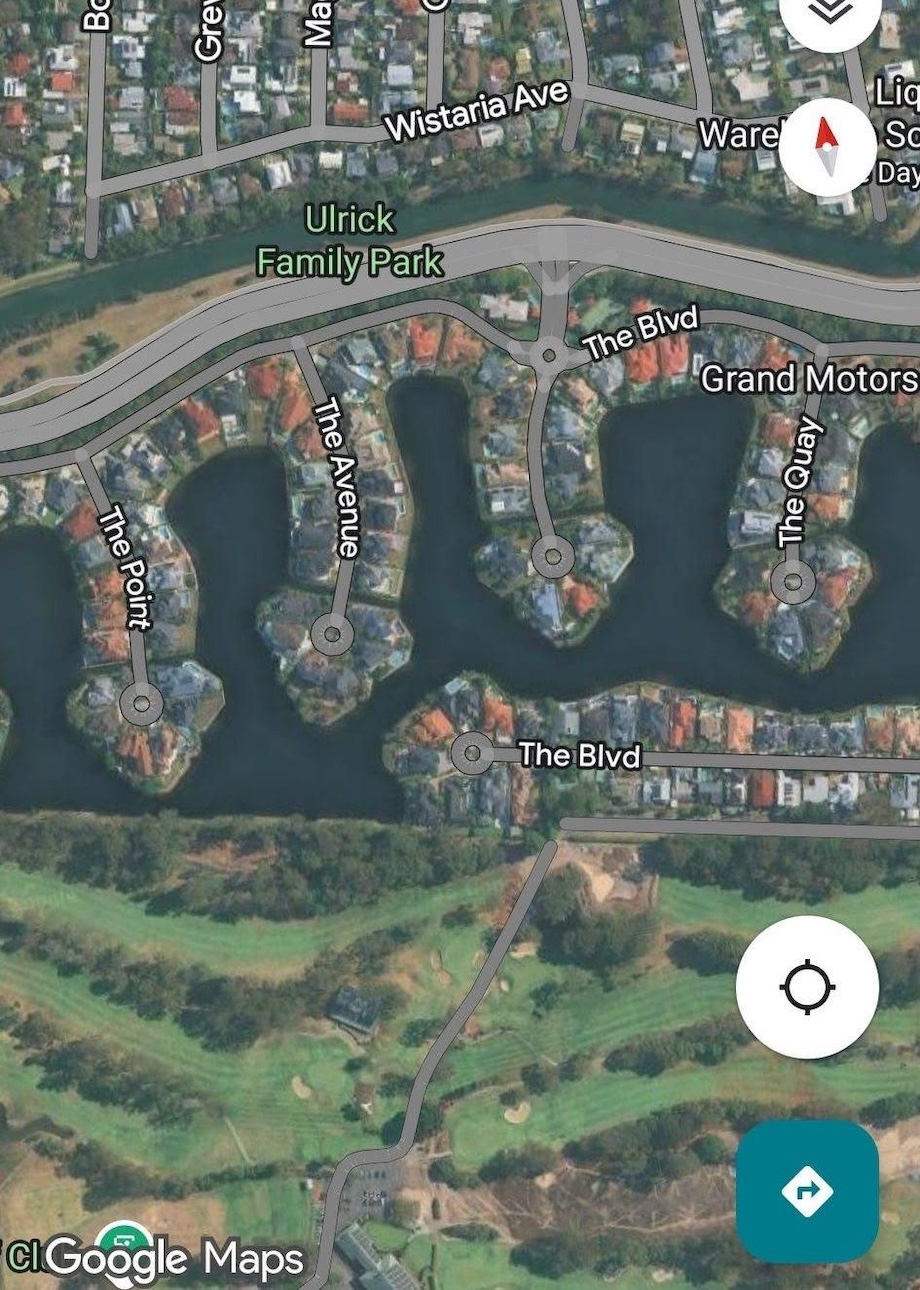Screen dimensions: 920x1290
Task: Select the Grand Motors place label
Action: (x=808, y=379)
